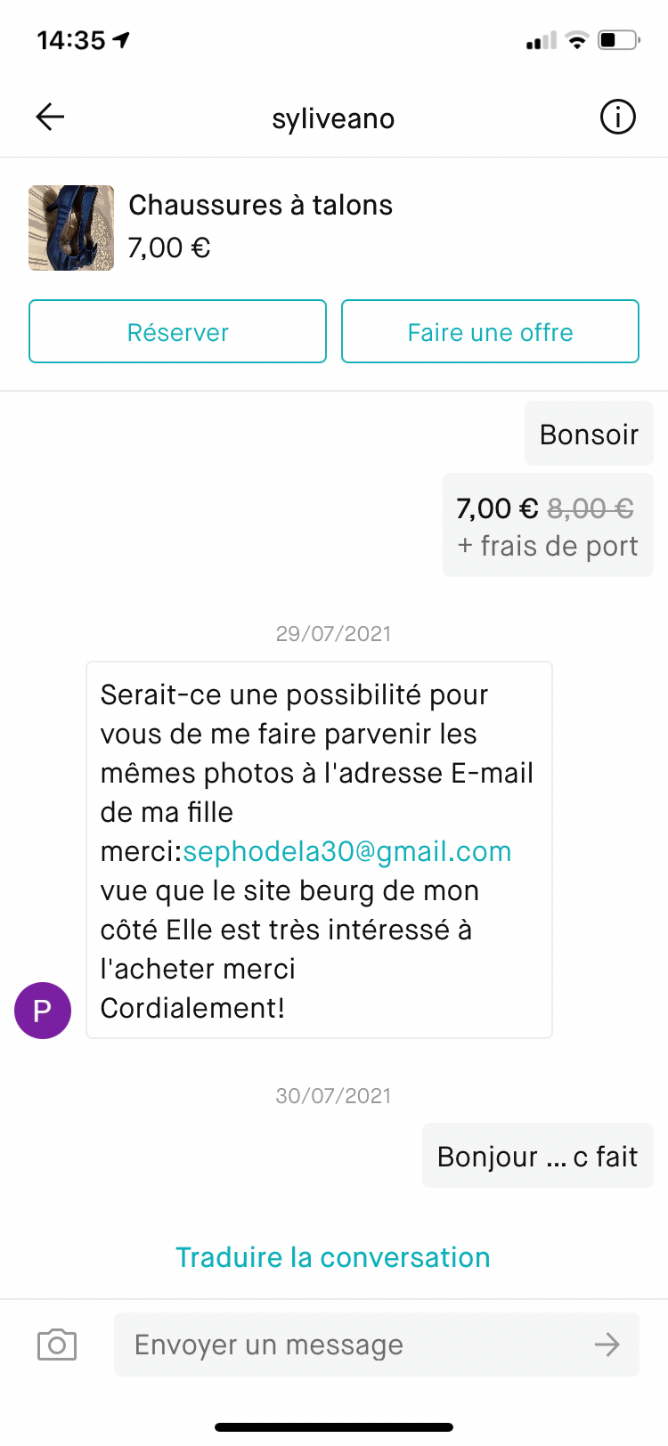Open the conversation info icon

(x=617, y=118)
